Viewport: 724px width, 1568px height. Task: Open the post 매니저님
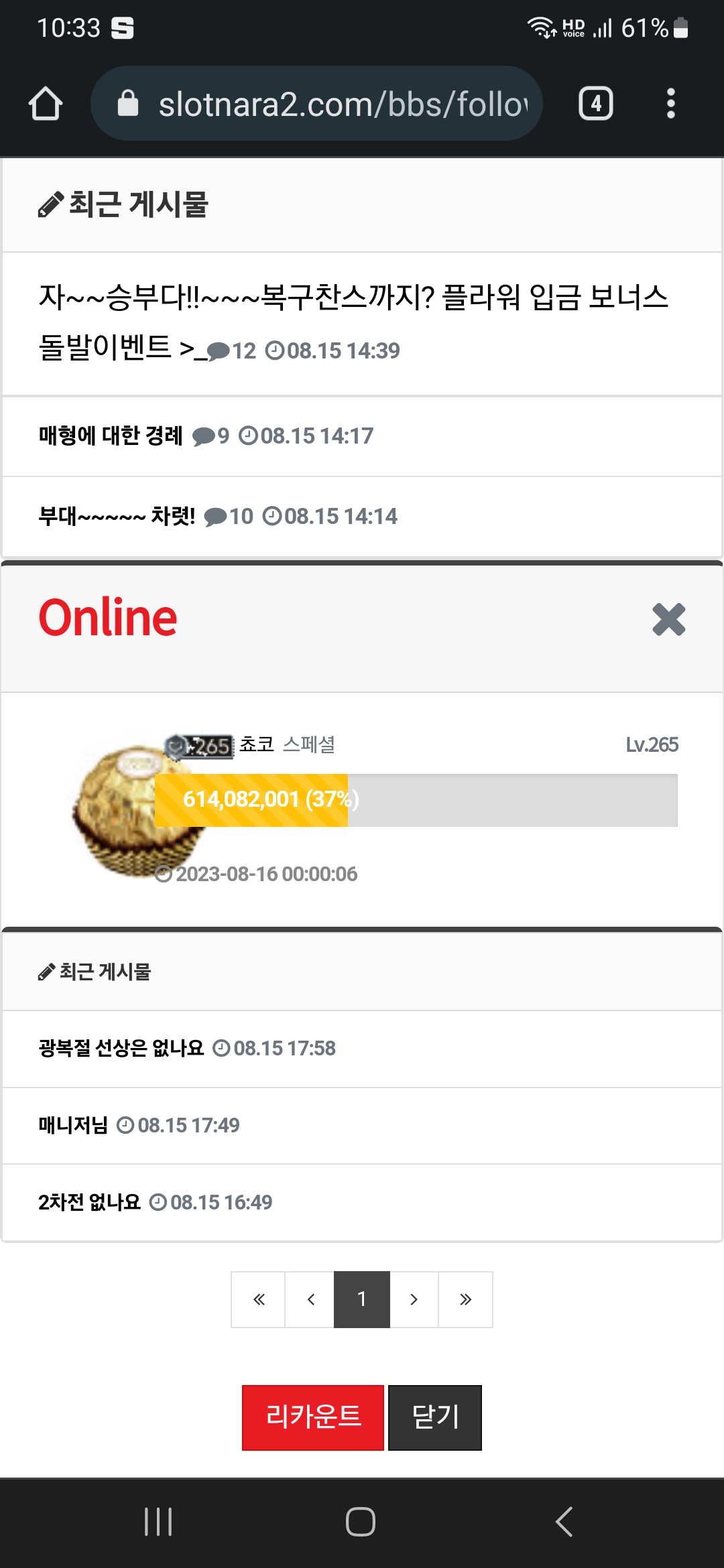click(x=73, y=1125)
